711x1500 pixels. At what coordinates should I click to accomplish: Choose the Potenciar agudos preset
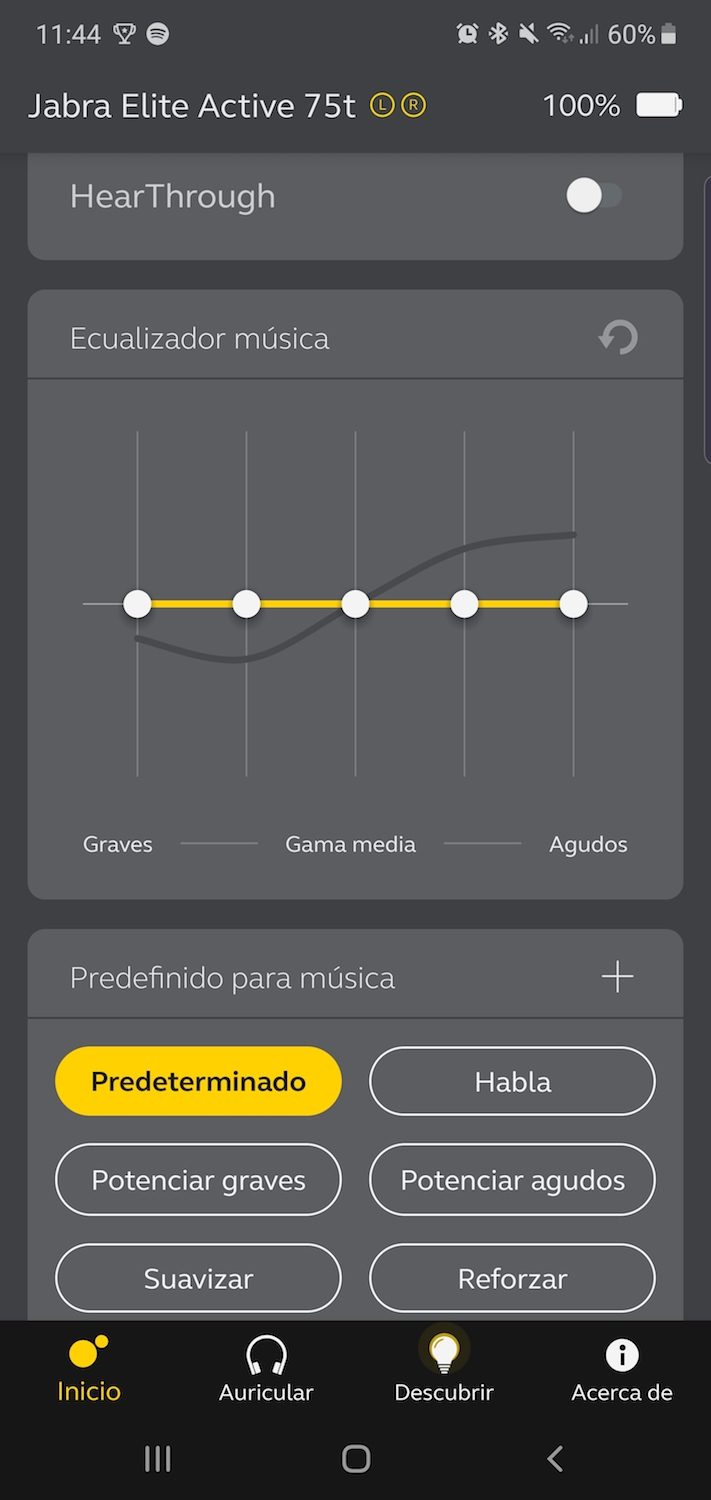point(512,1180)
